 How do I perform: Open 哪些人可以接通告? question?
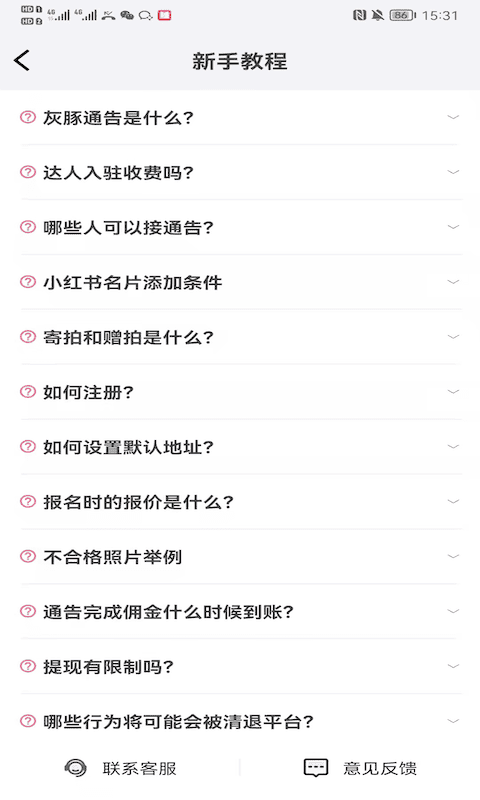240,228
